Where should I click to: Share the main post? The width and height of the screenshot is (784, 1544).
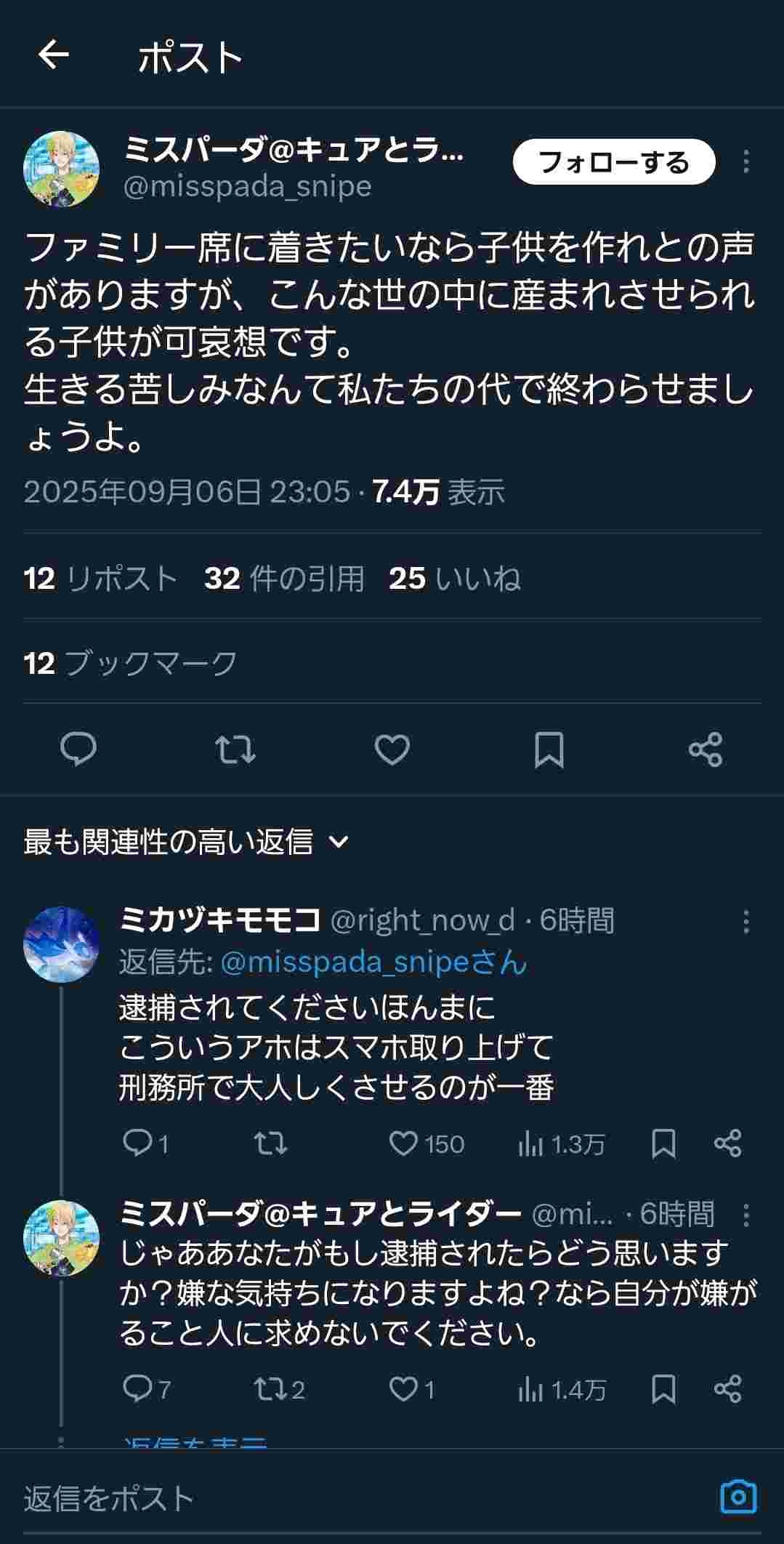pyautogui.click(x=706, y=749)
